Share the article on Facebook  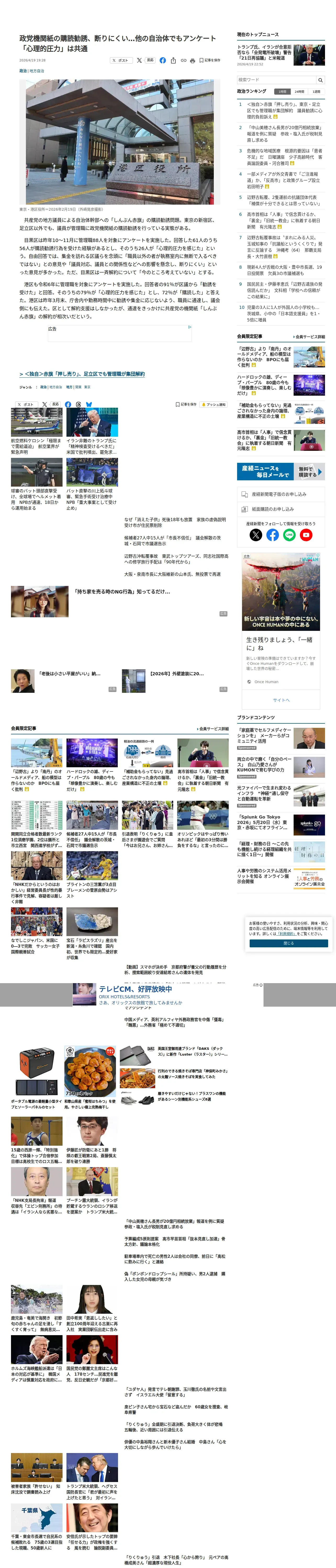(163, 60)
